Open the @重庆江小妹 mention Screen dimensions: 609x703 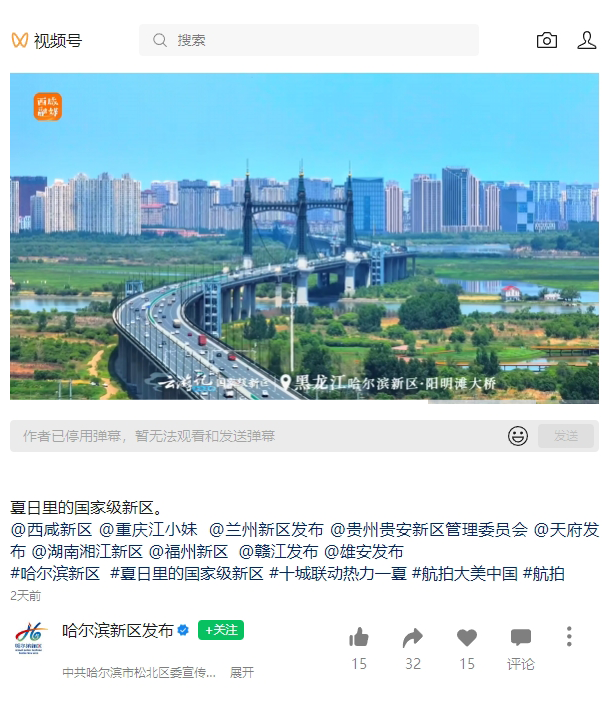point(148,529)
